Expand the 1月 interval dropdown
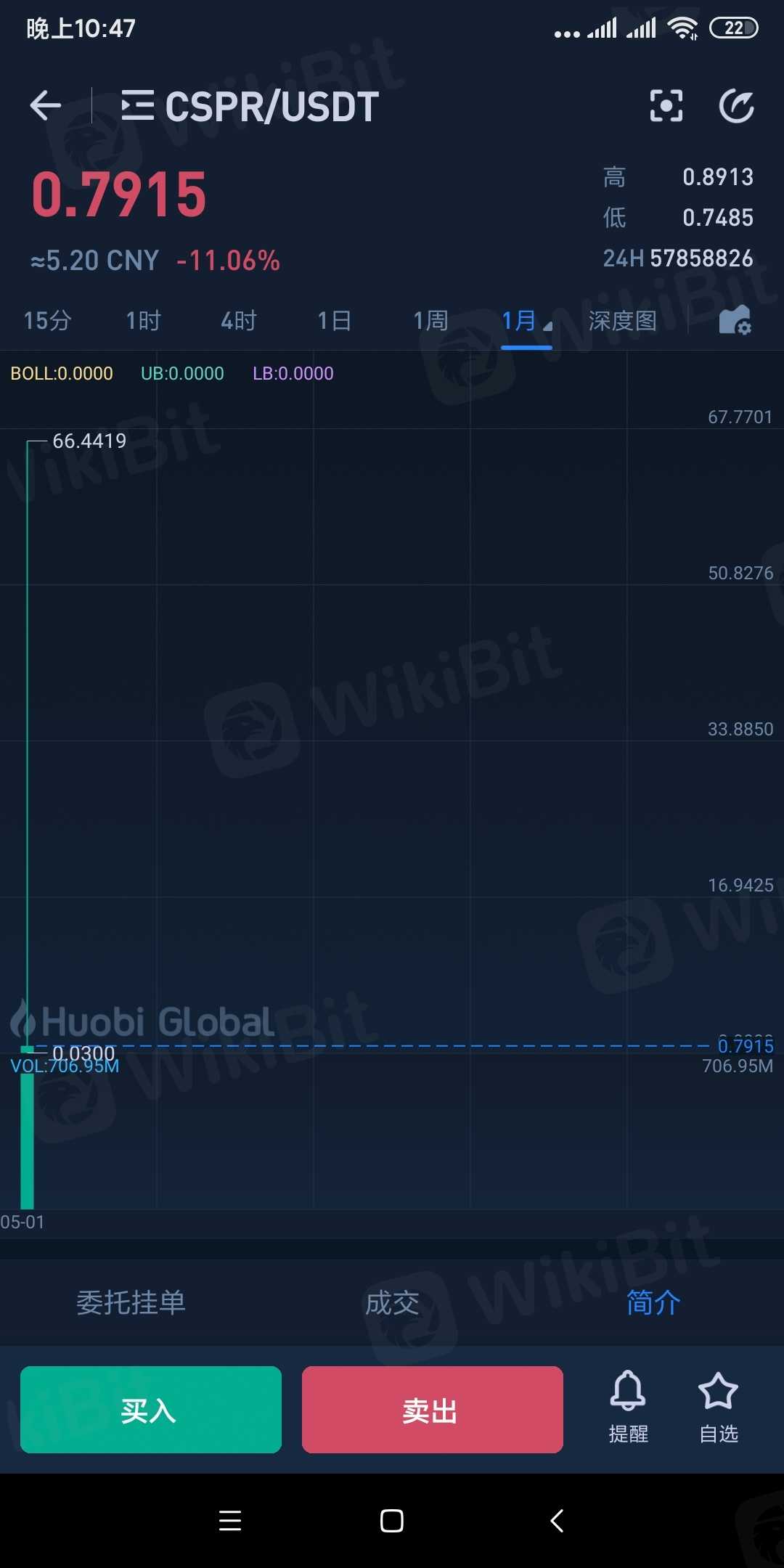Image resolution: width=784 pixels, height=1568 pixels. [x=526, y=320]
